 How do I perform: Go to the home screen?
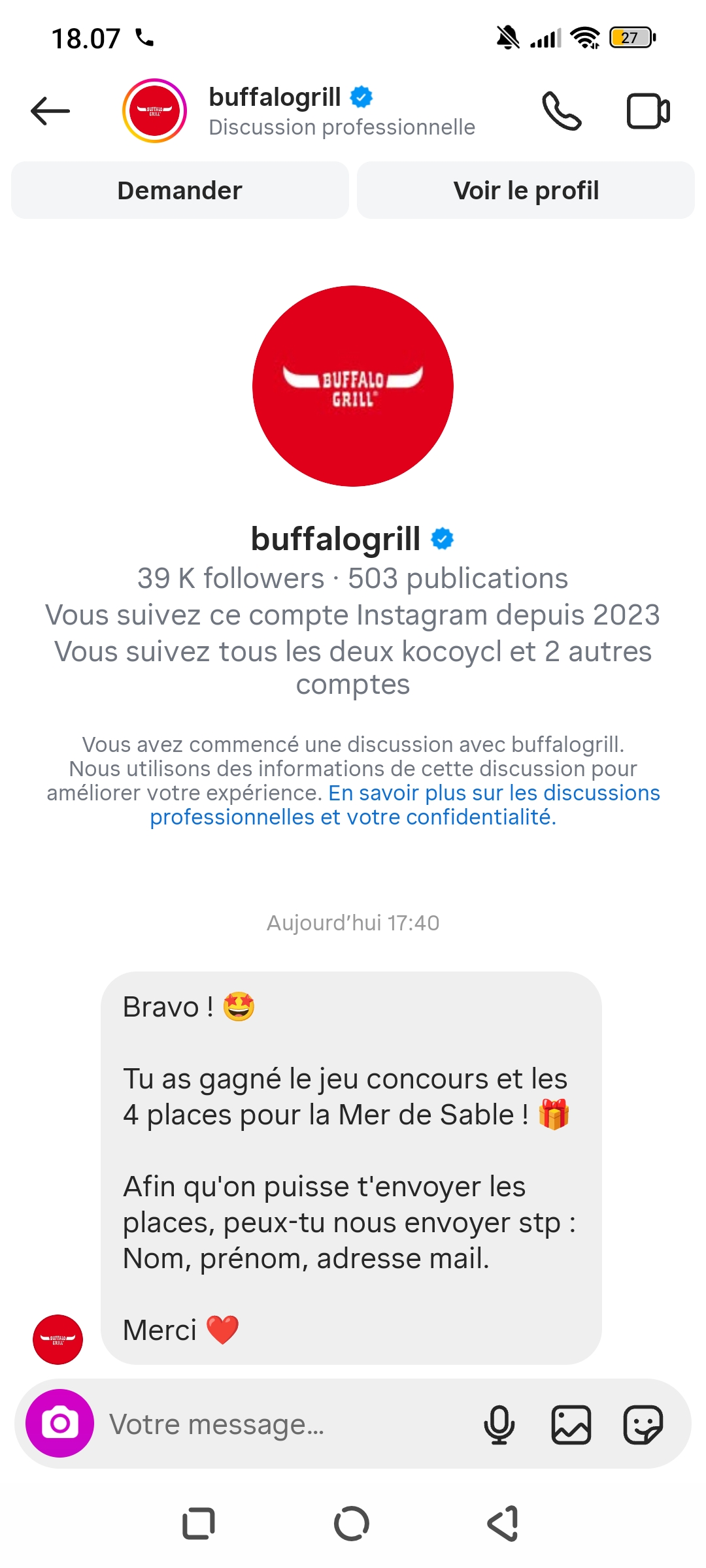pyautogui.click(x=352, y=1524)
